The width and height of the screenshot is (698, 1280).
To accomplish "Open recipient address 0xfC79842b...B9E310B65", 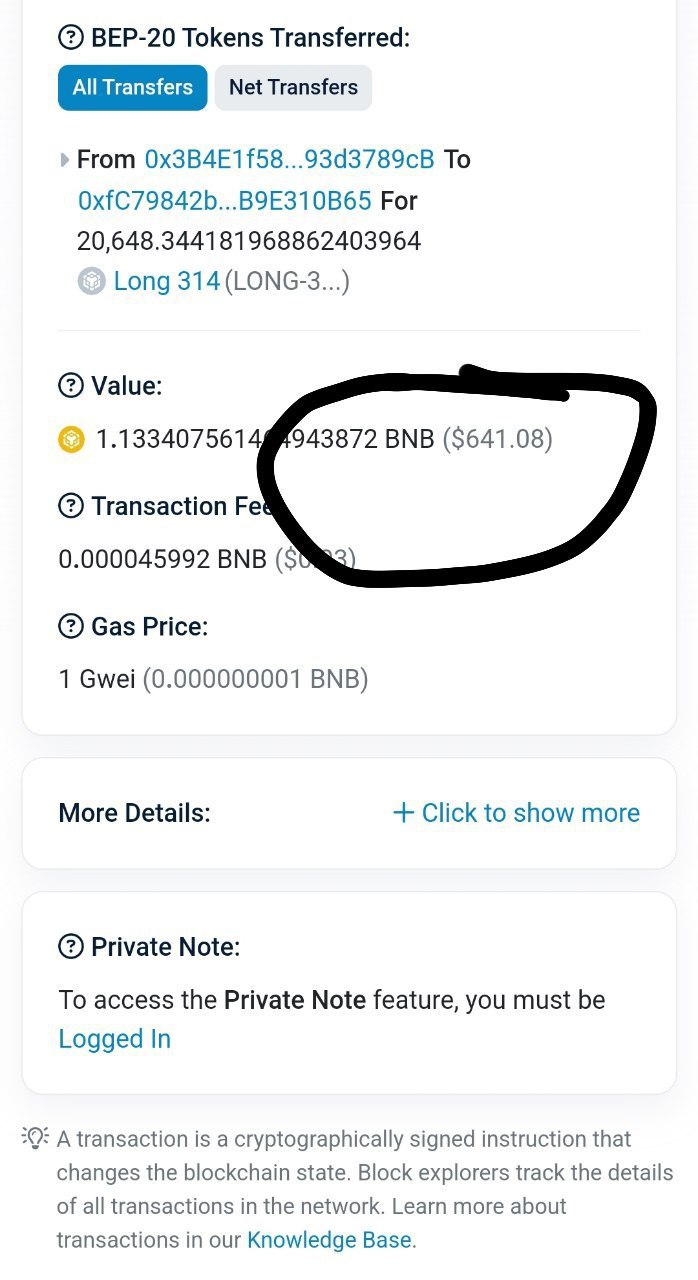I will 224,200.
